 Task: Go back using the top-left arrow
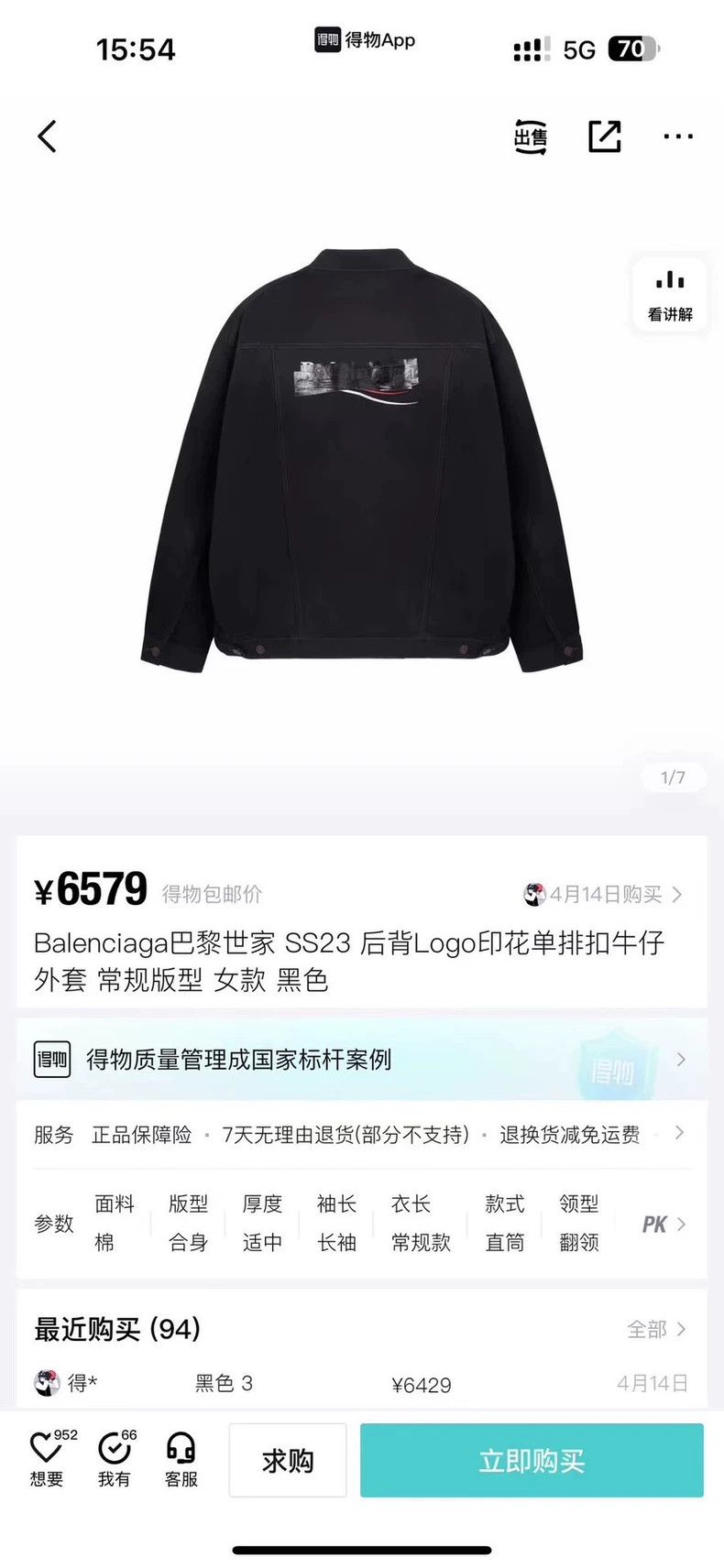[48, 136]
